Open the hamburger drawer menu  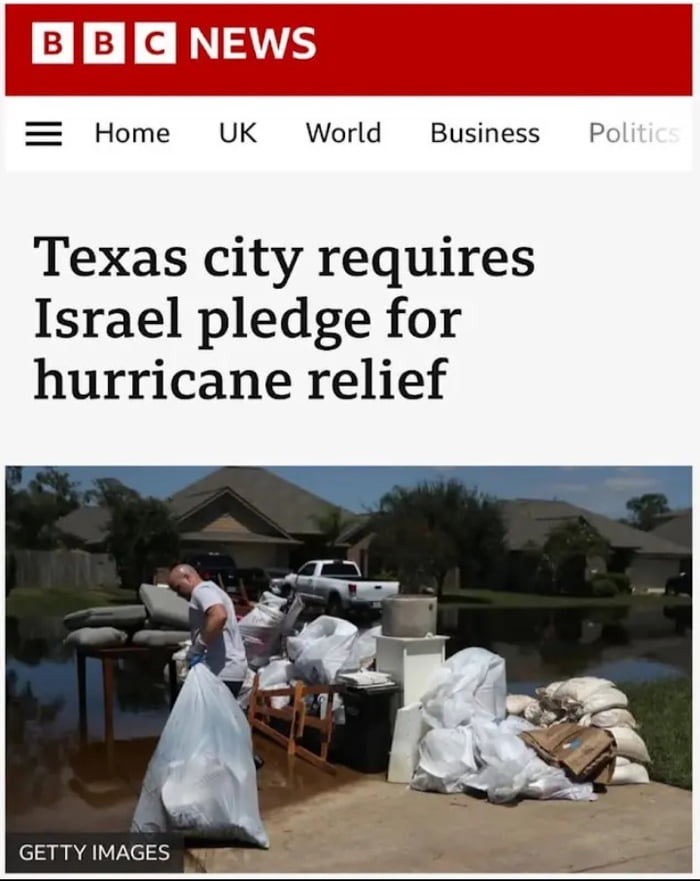tap(44, 134)
